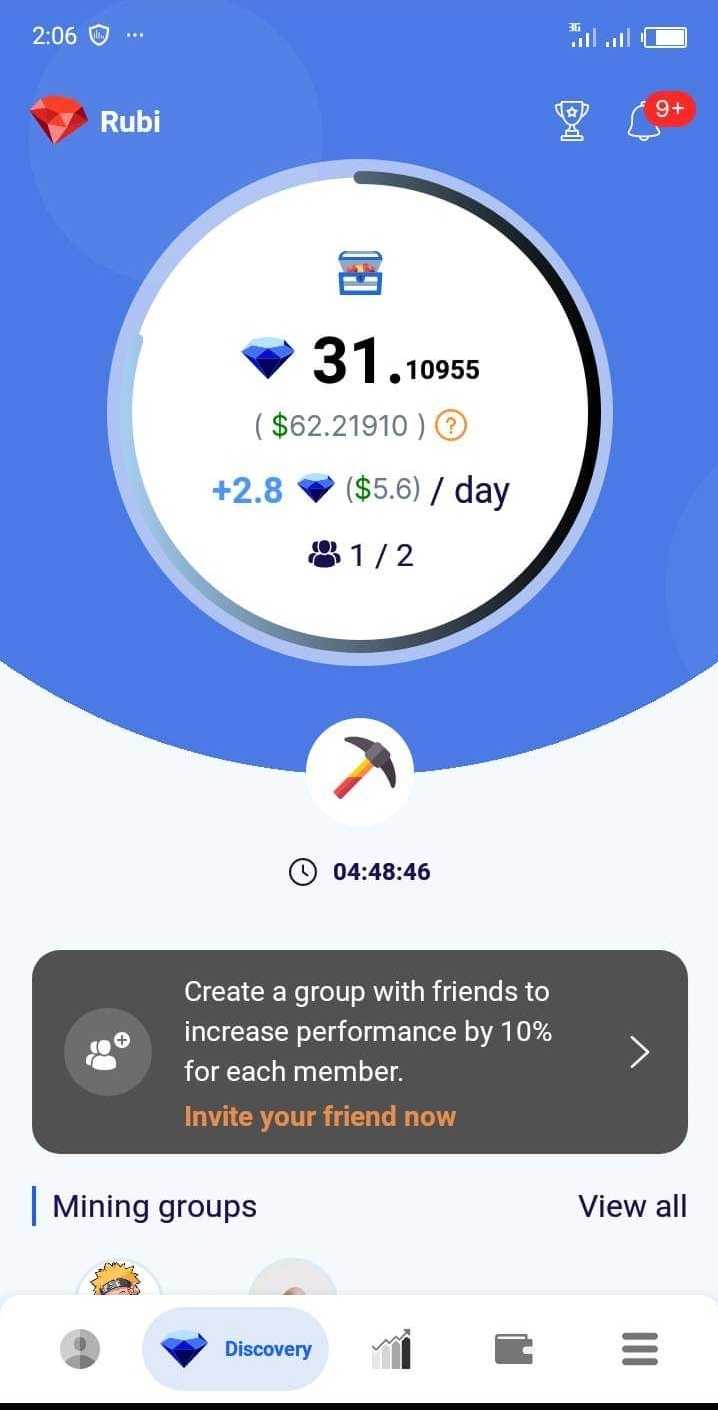Switch to the wallet tab
This screenshot has height=1410, width=718.
pyautogui.click(x=513, y=1349)
